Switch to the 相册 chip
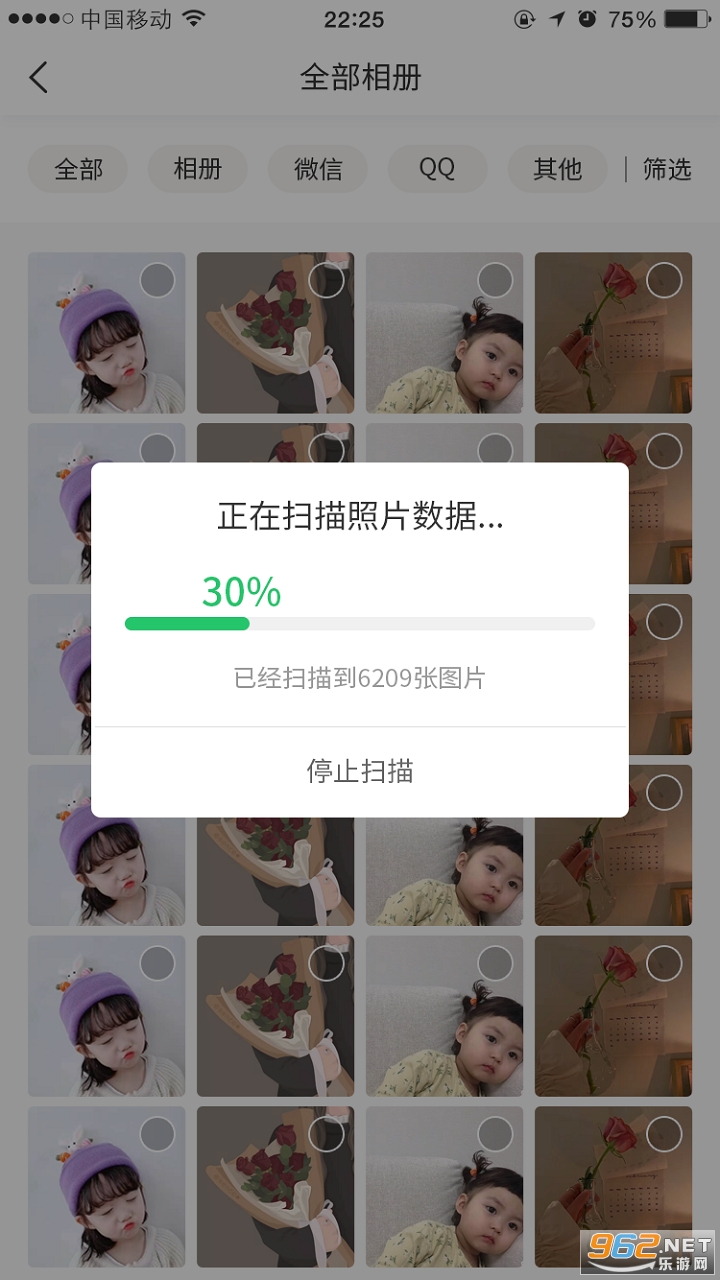Screen dimensions: 720x1280 [198, 169]
